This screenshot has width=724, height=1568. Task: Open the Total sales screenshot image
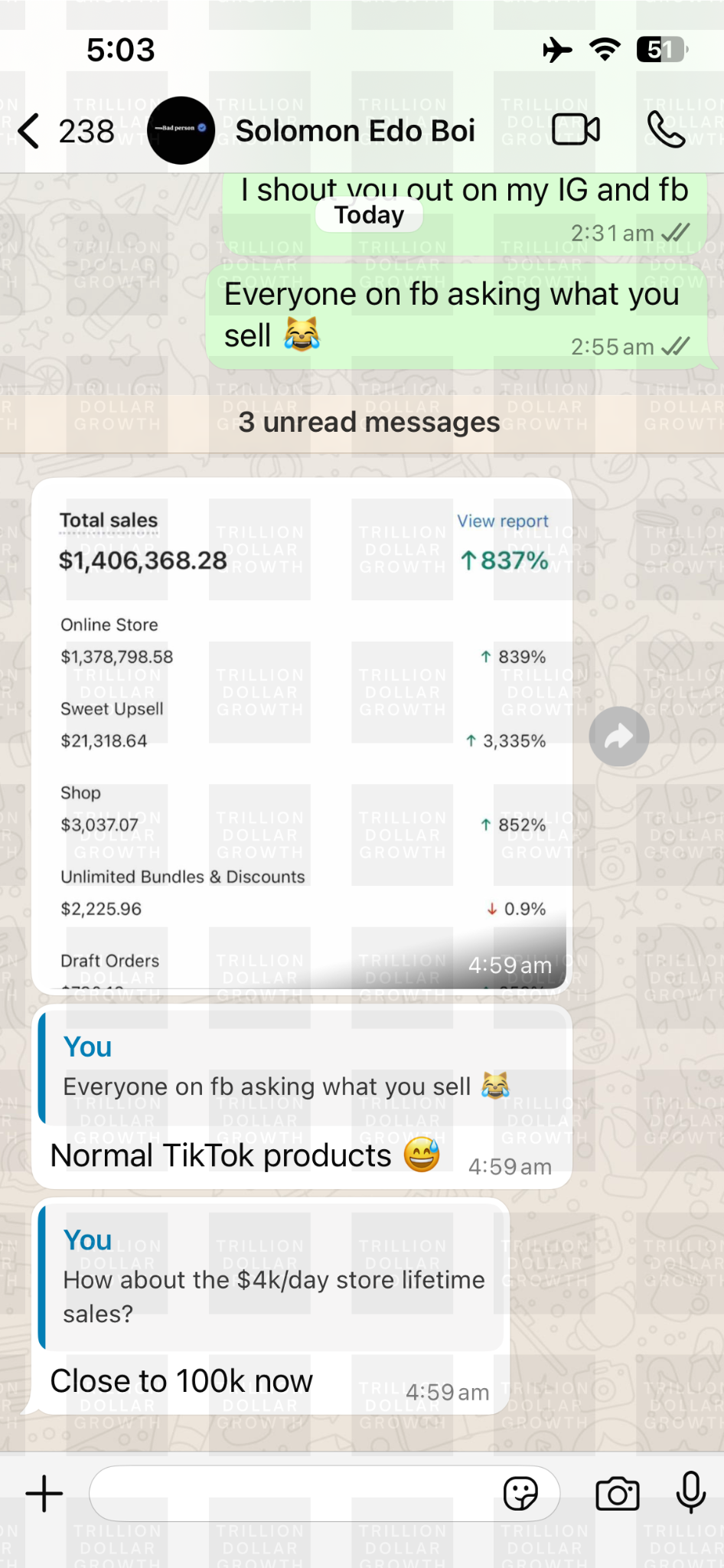(x=302, y=735)
